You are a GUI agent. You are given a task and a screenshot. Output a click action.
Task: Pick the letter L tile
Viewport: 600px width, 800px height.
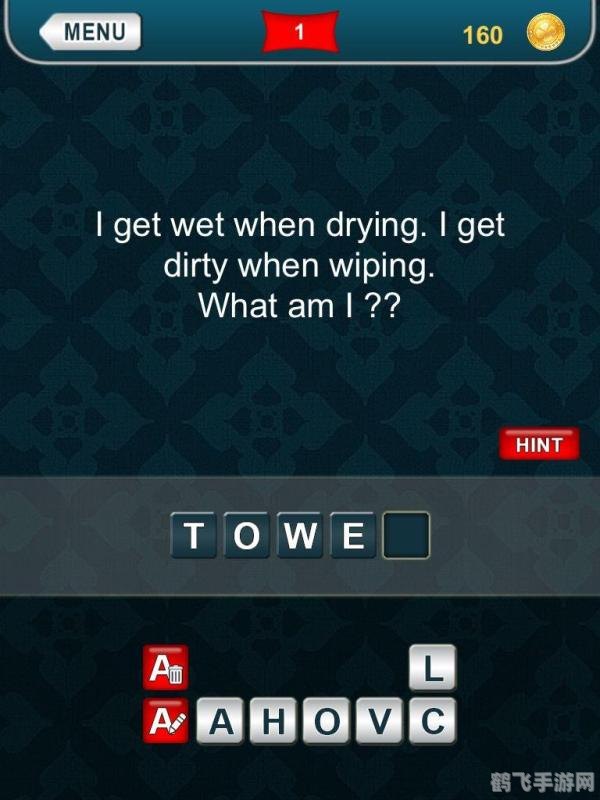432,669
